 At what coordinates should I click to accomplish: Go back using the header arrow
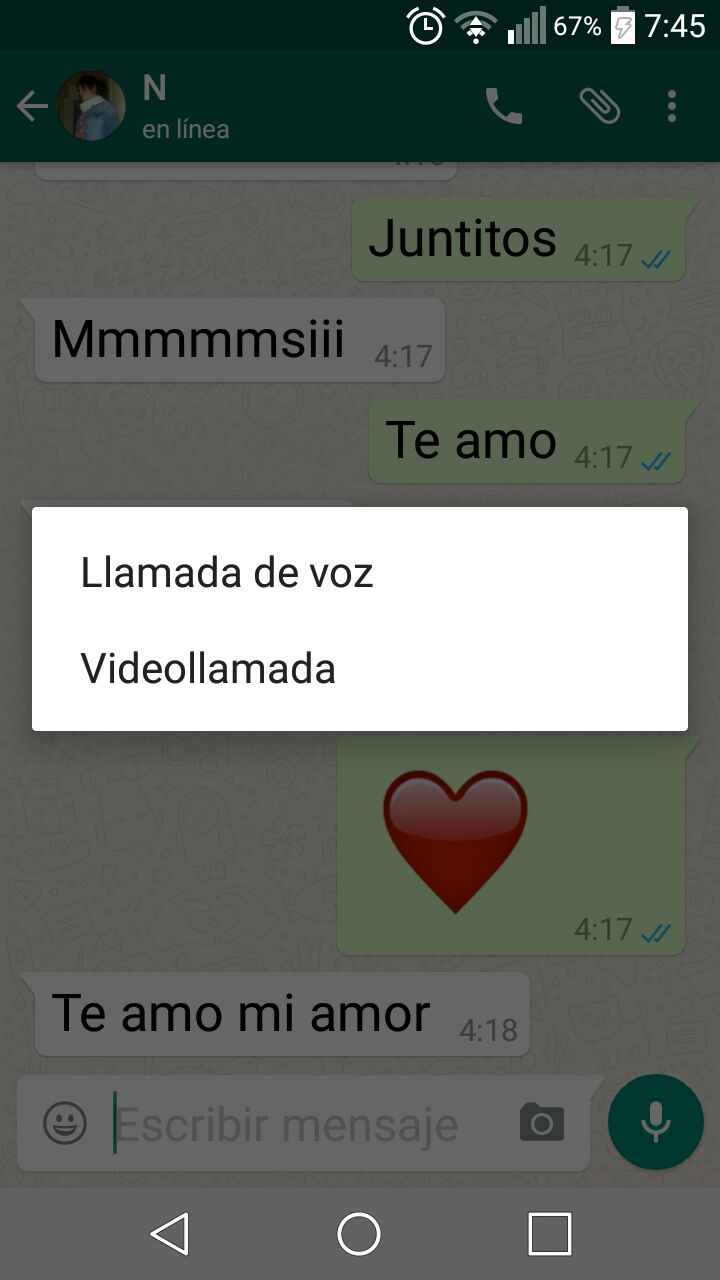(x=32, y=107)
